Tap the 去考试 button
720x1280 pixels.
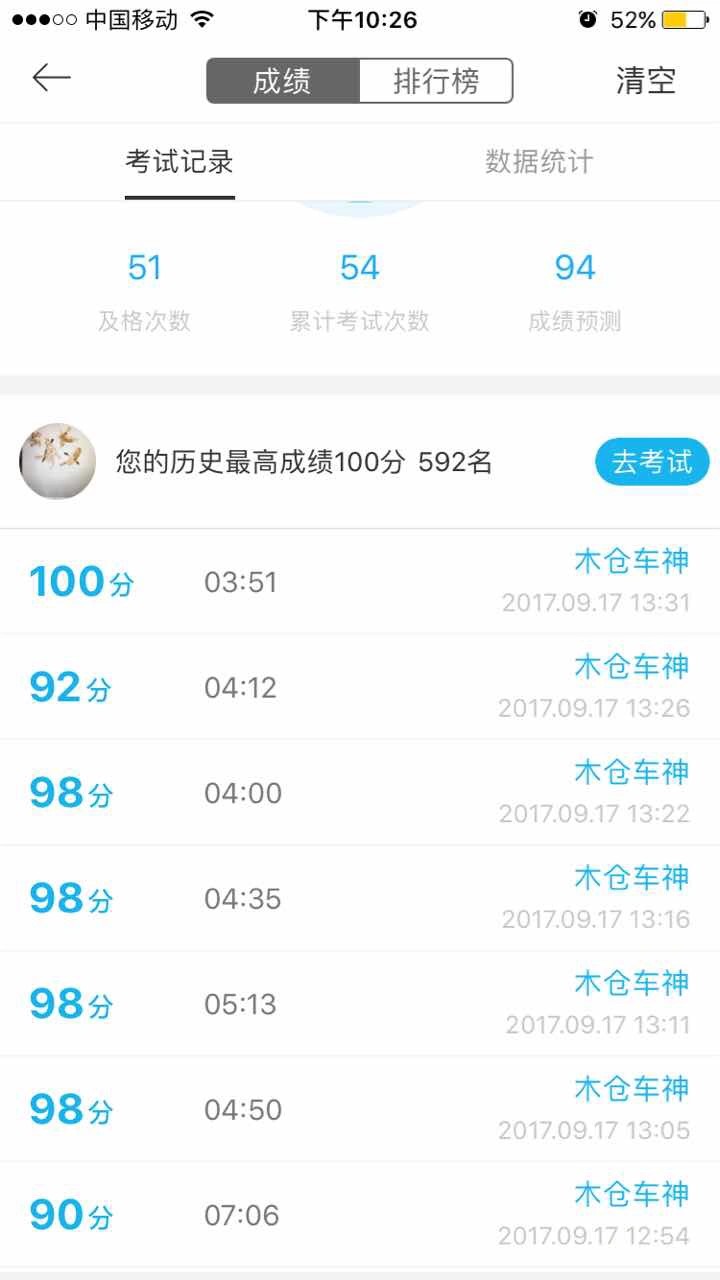click(652, 462)
